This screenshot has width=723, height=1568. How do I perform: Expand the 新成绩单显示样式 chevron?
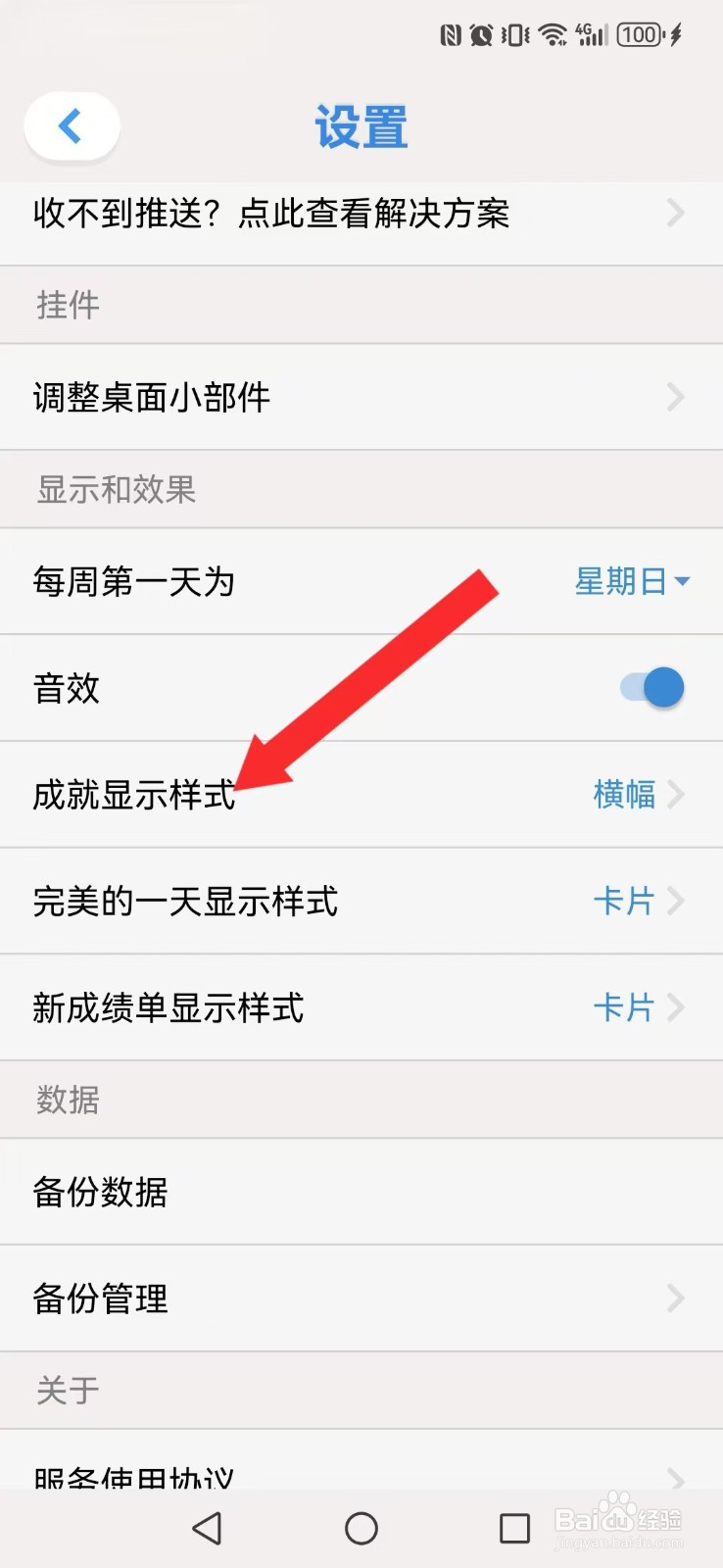[x=676, y=1007]
